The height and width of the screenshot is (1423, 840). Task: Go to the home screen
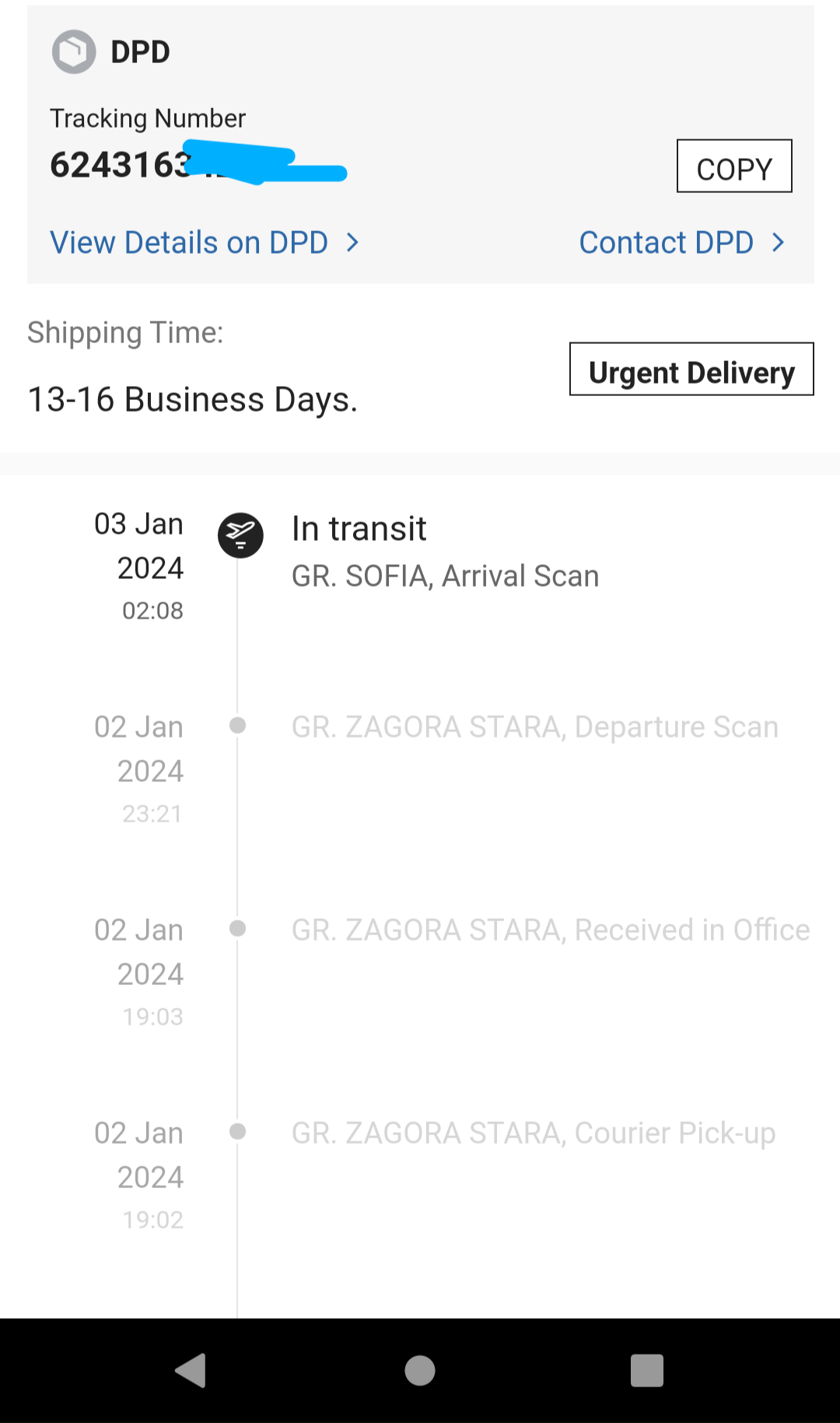tap(420, 1370)
